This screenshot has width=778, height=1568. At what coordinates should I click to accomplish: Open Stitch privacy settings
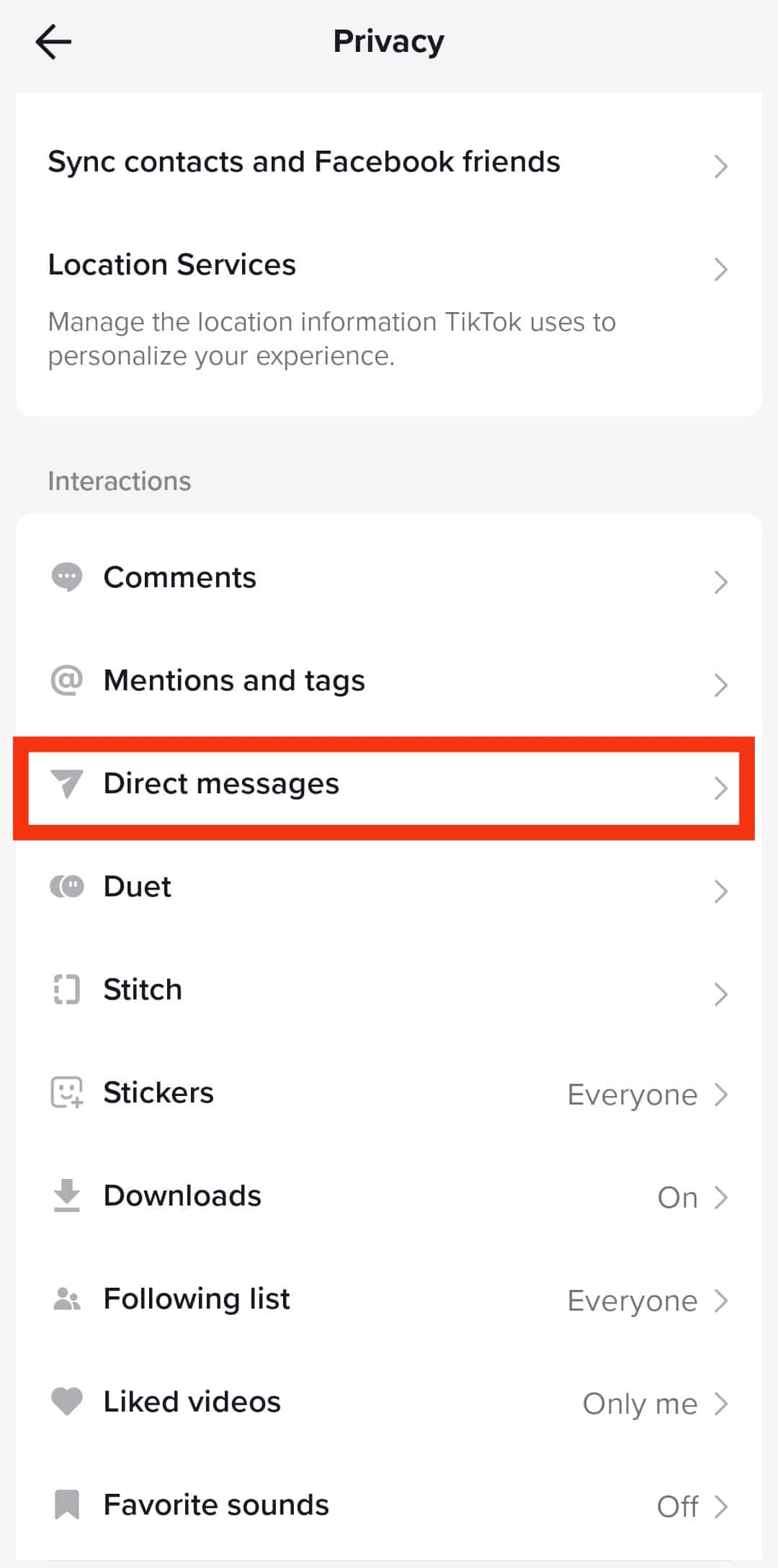click(388, 991)
